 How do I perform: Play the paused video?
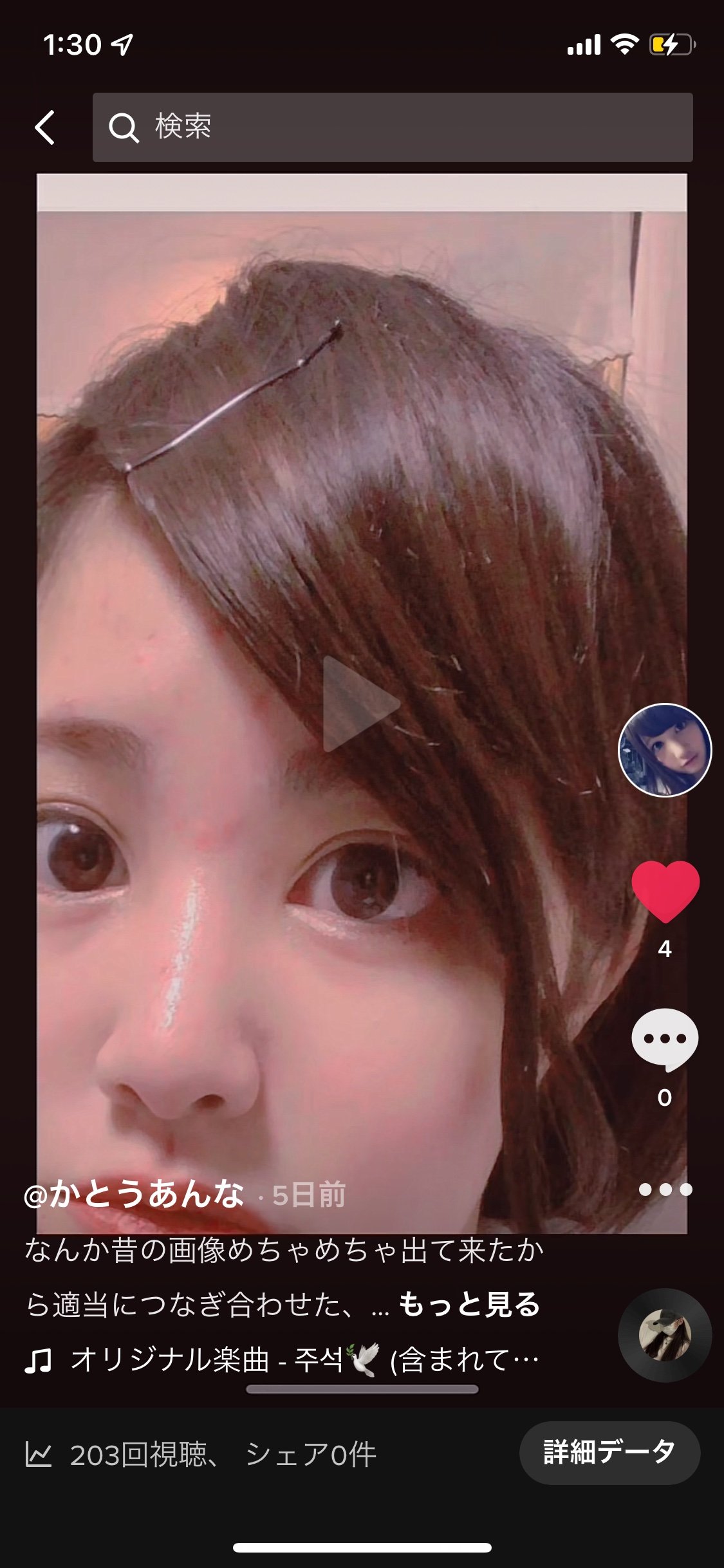coord(360,704)
